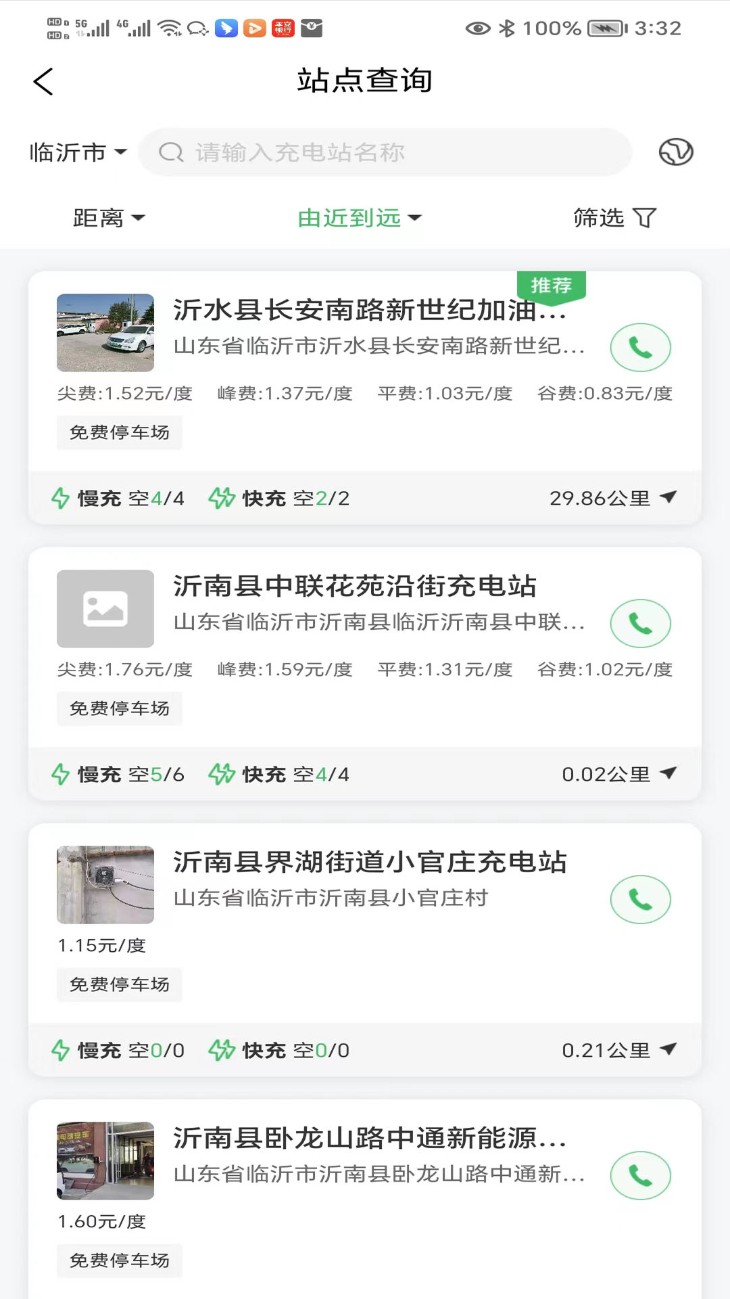This screenshot has width=730, height=1299.
Task: Tap the charging station name search box
Action: tap(385, 152)
